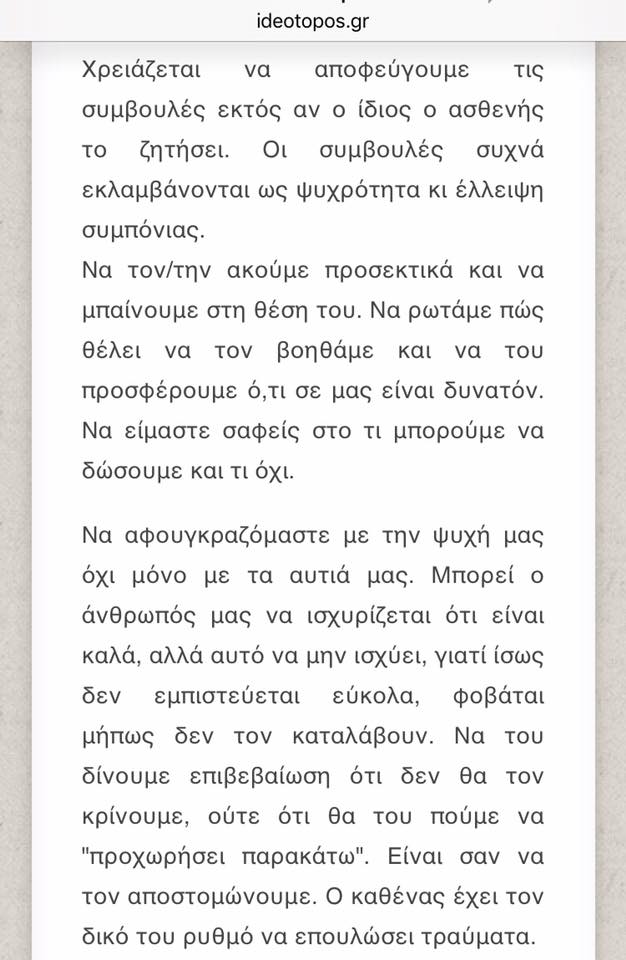Image resolution: width=626 pixels, height=960 pixels.
Task: Tap the ideotopos.gr address bar
Action: tap(312, 20)
